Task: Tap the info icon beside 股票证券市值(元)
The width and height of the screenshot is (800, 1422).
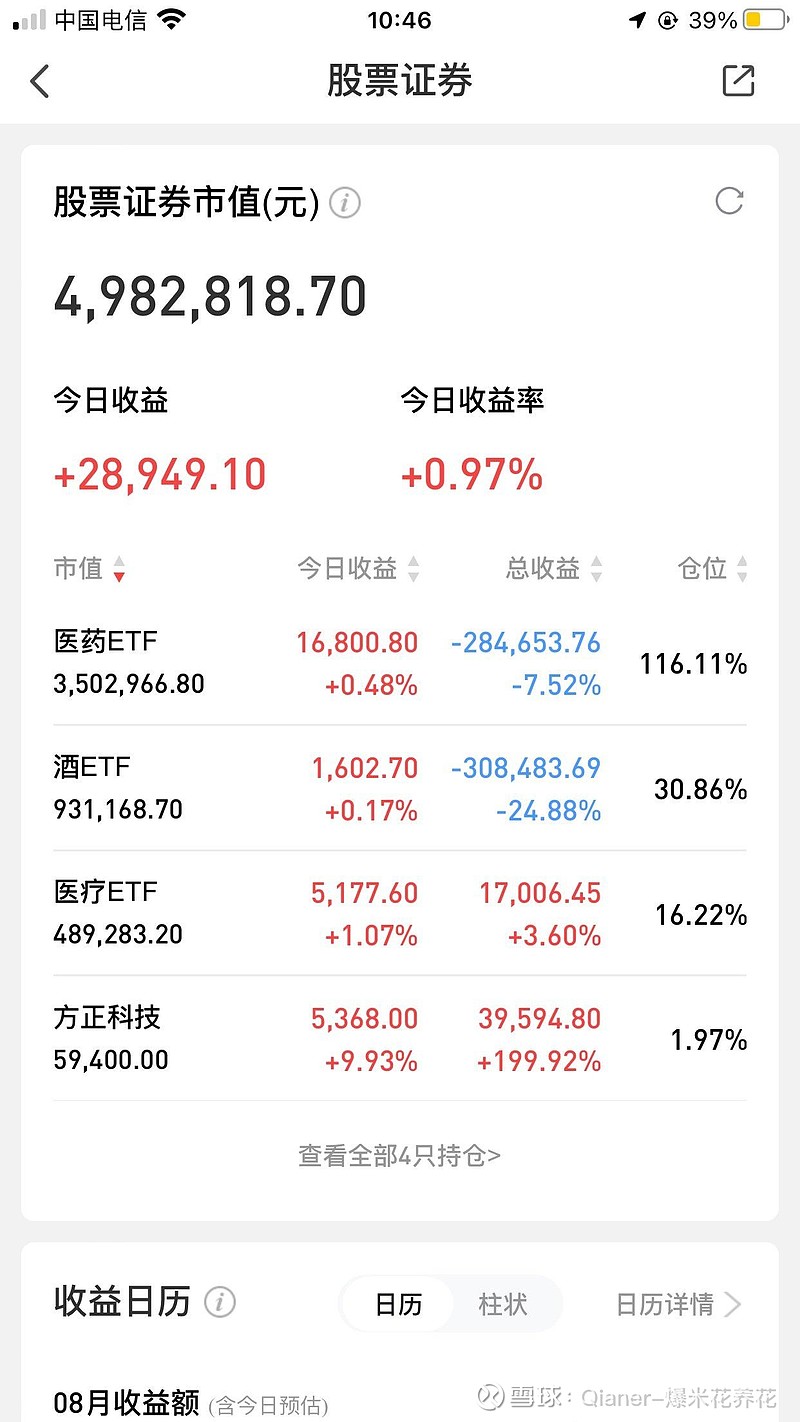Action: (x=344, y=203)
